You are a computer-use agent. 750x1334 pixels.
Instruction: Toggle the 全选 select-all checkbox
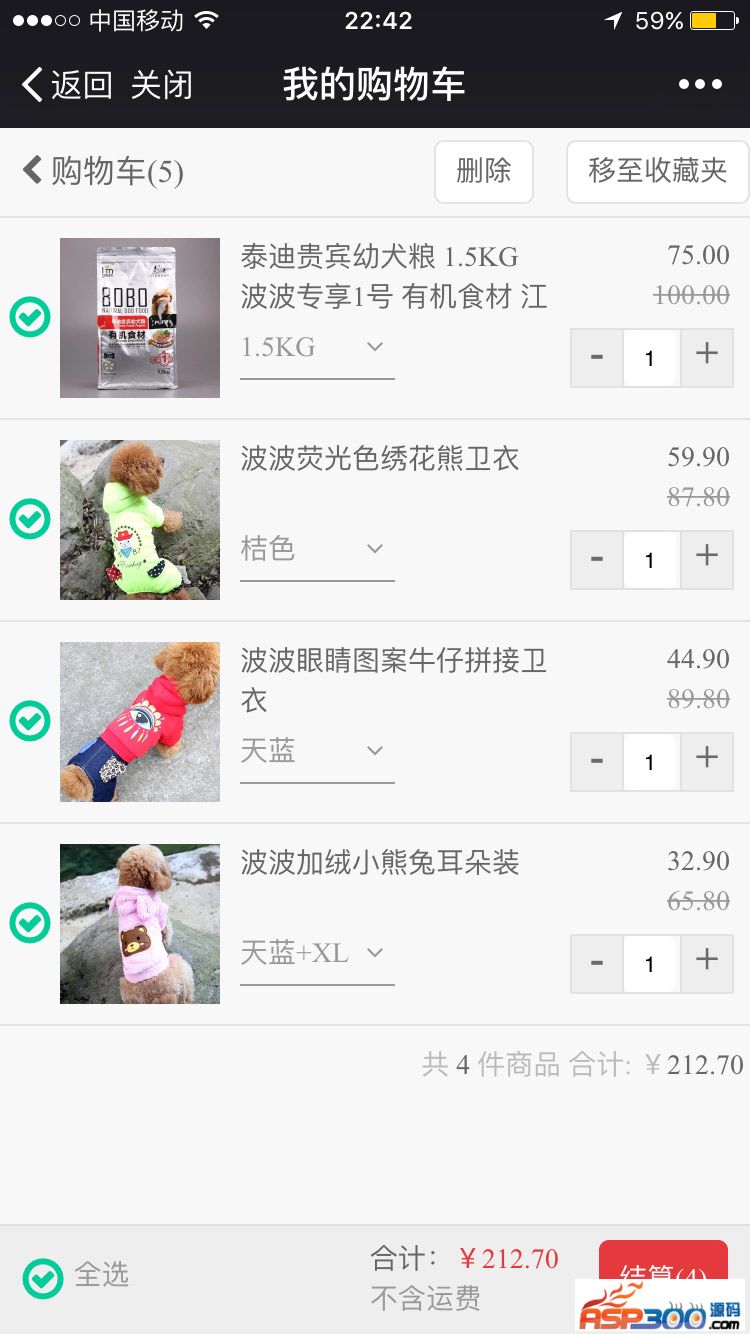(x=43, y=1277)
